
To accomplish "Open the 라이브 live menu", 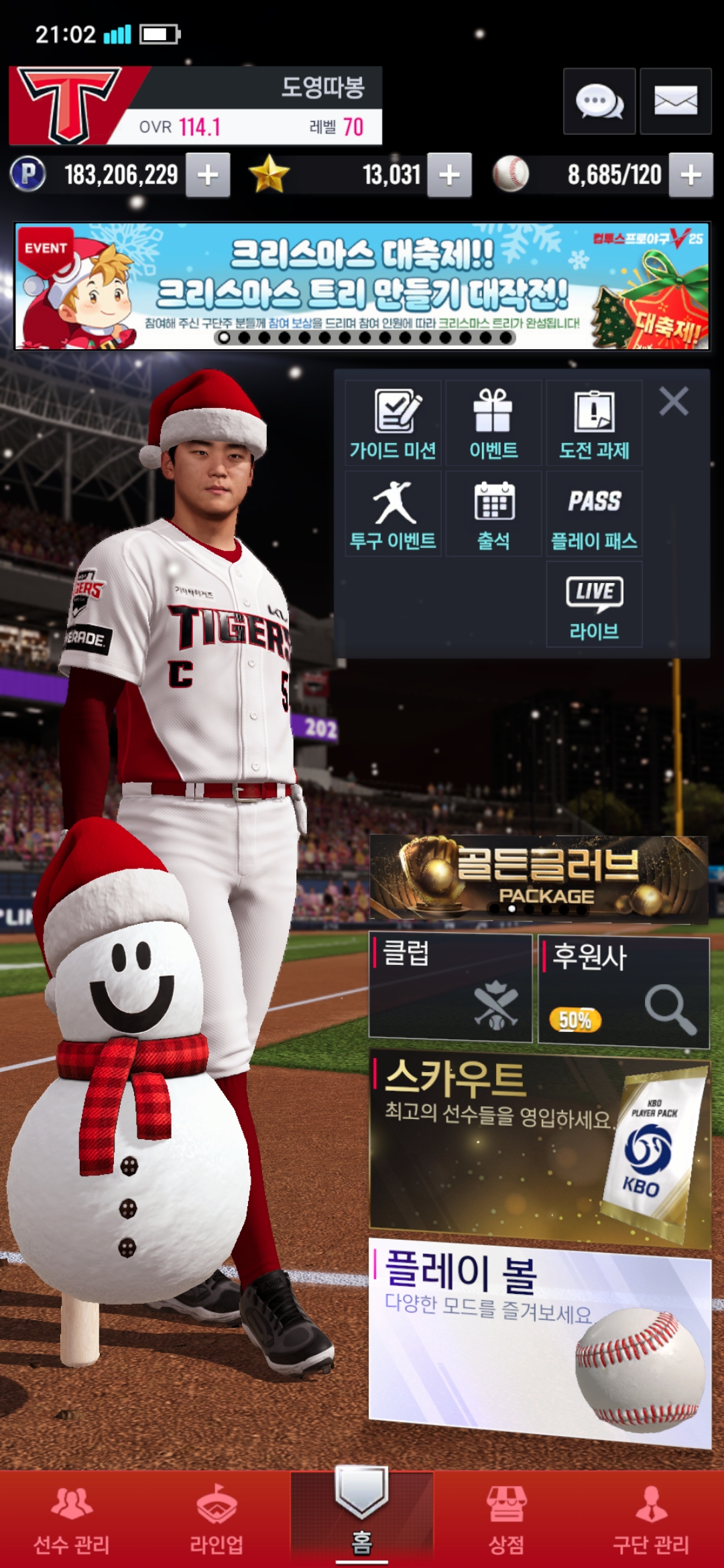I will click(594, 604).
